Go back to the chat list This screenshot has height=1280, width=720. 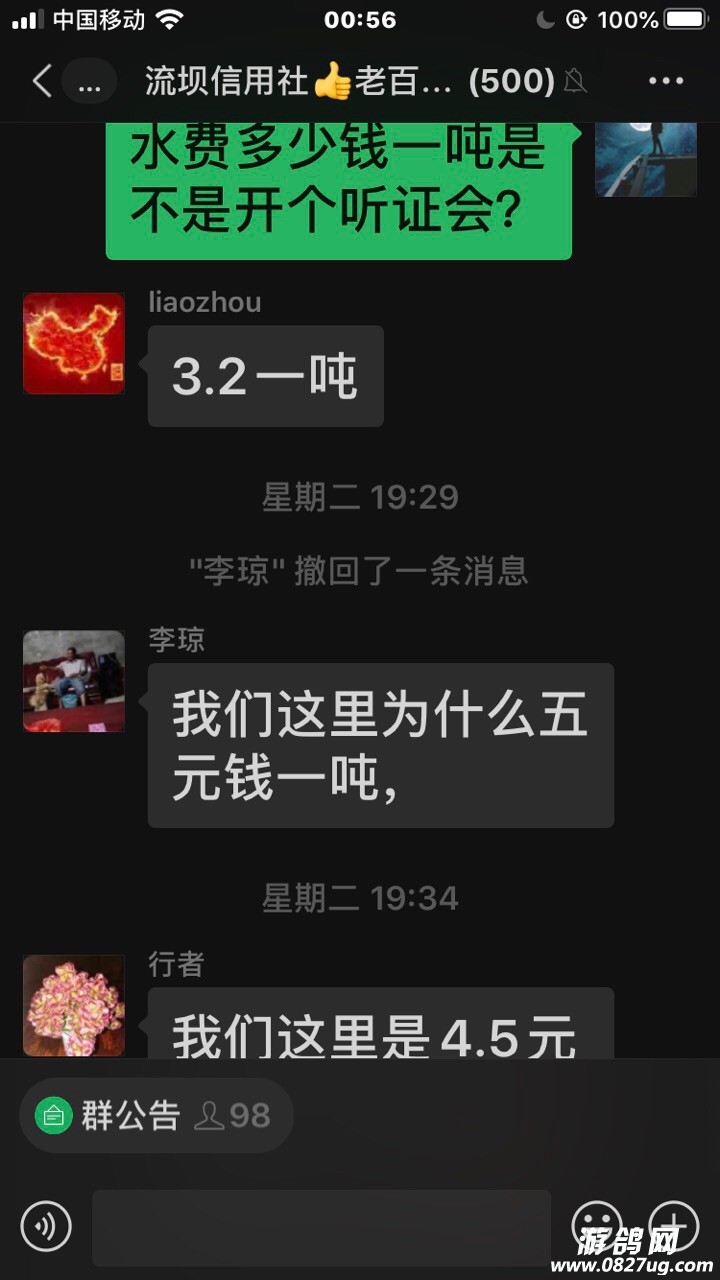click(x=42, y=81)
